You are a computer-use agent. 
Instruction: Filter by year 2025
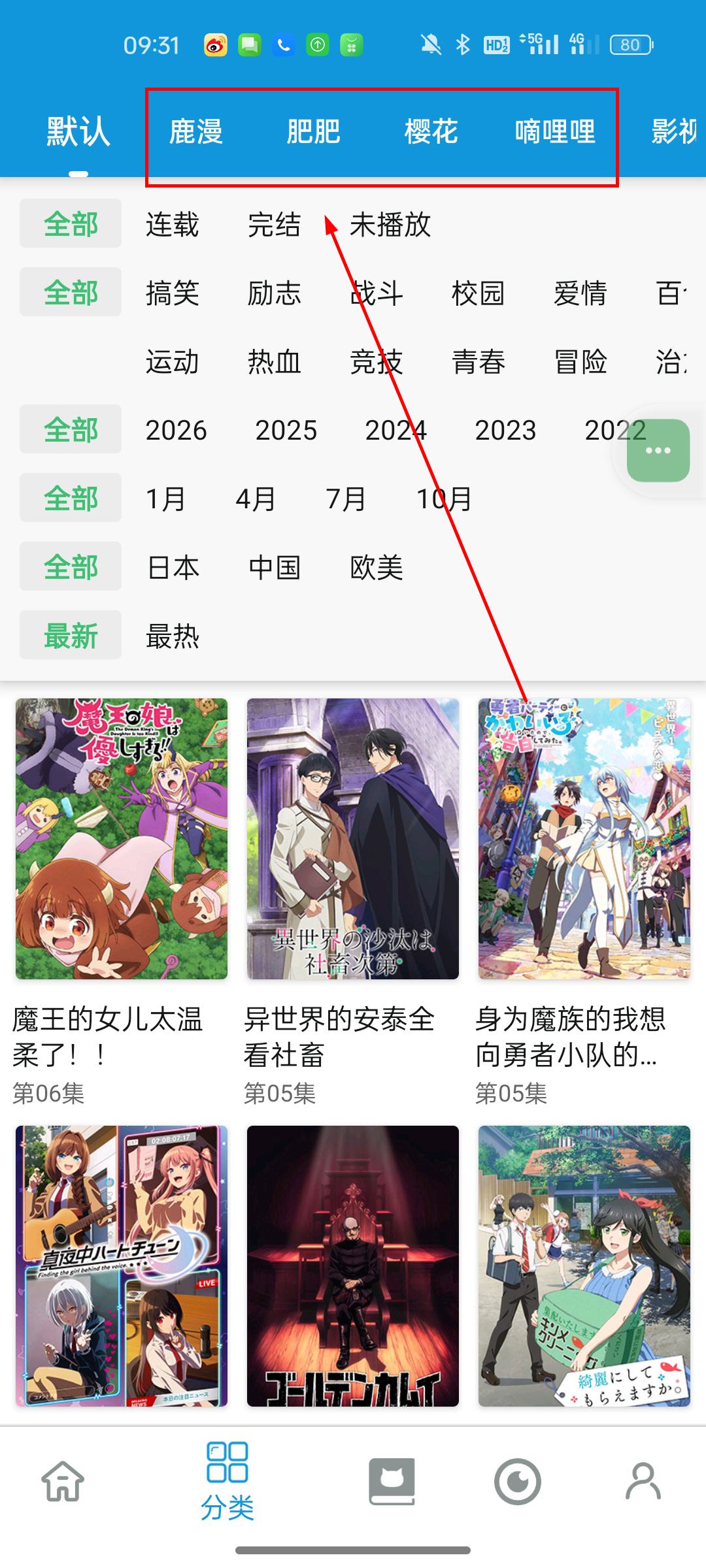tap(286, 430)
